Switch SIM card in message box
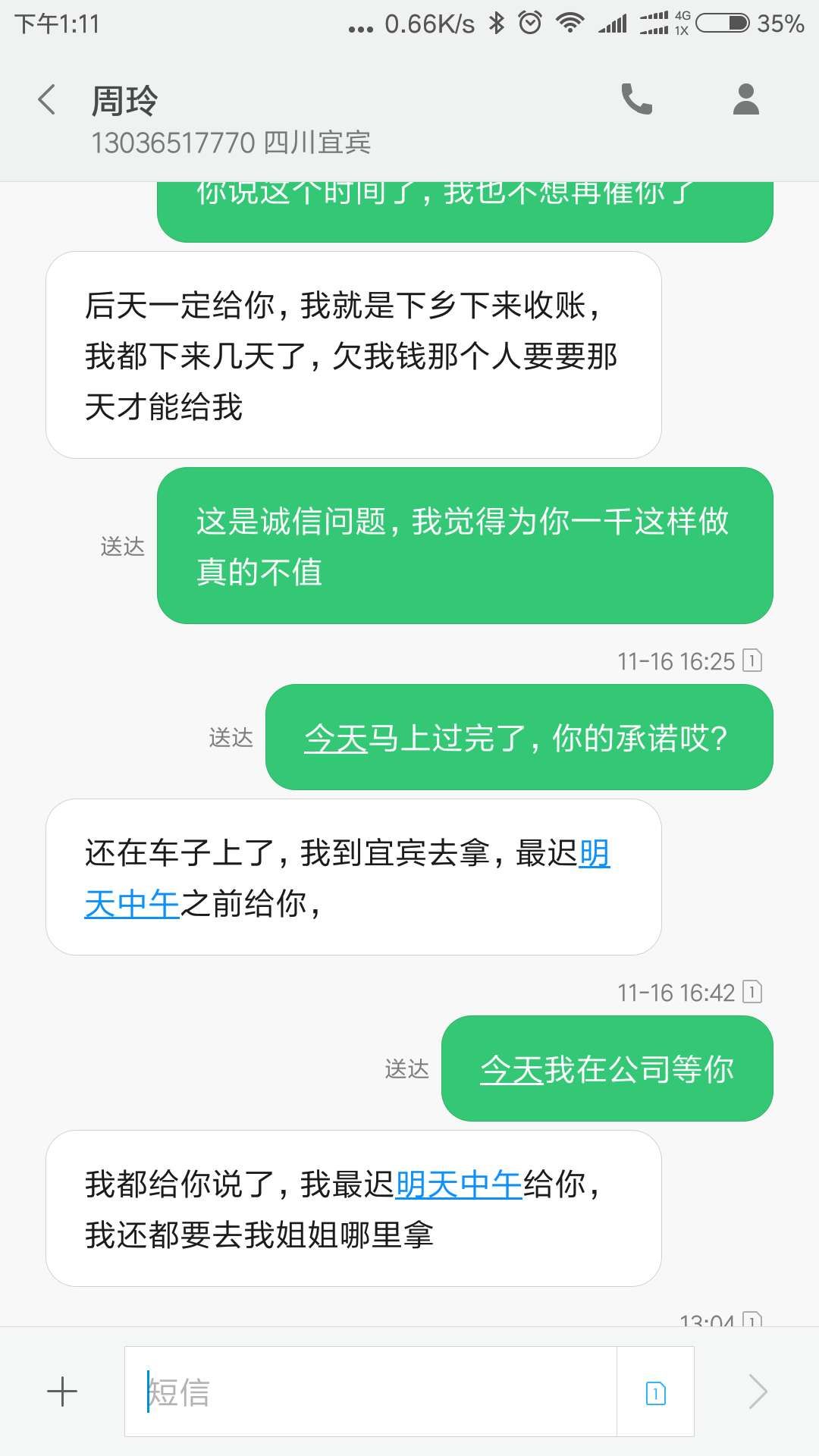The height and width of the screenshot is (1456, 819). (656, 1392)
